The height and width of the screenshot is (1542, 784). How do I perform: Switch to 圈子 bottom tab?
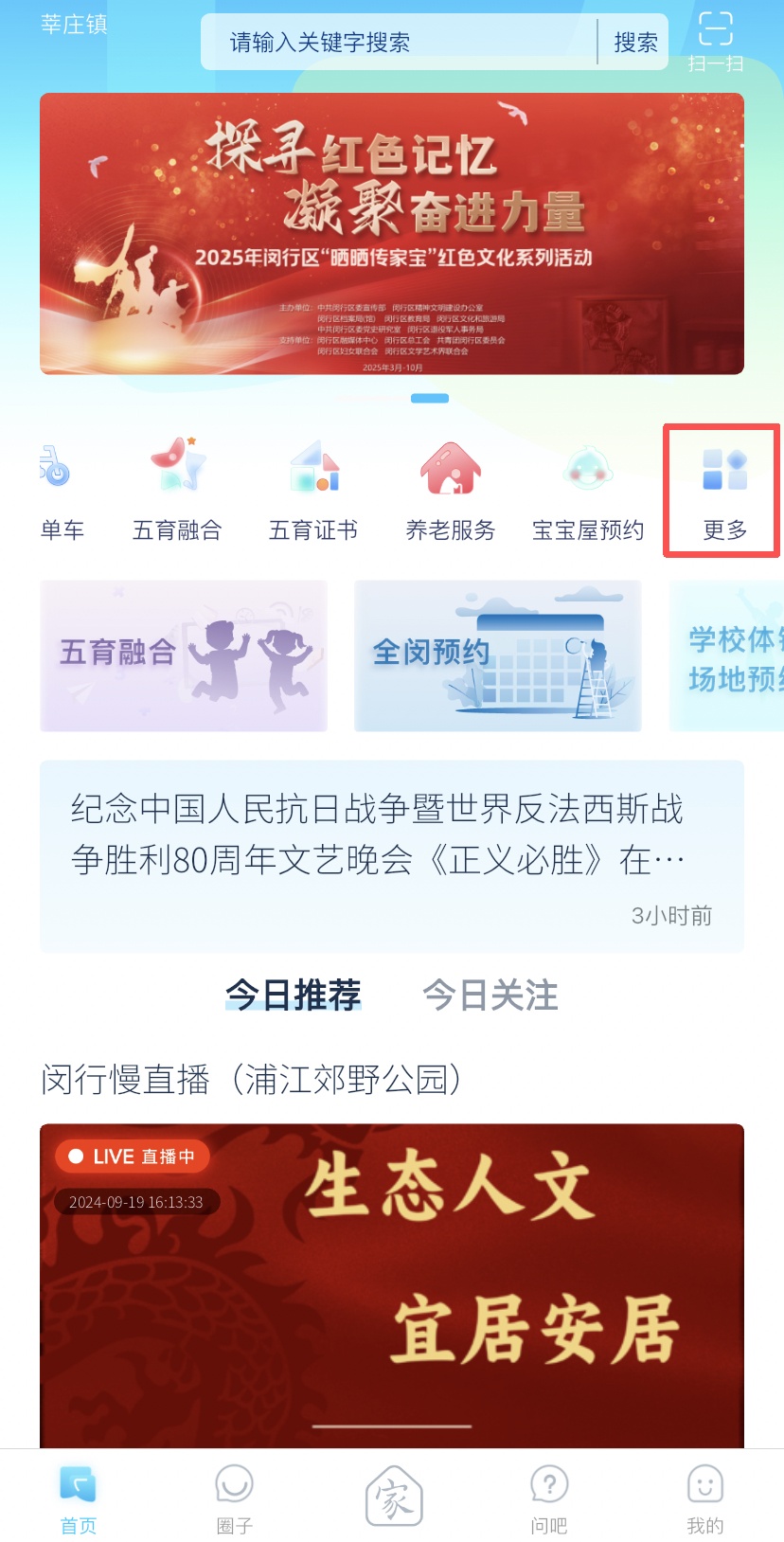(x=234, y=1498)
